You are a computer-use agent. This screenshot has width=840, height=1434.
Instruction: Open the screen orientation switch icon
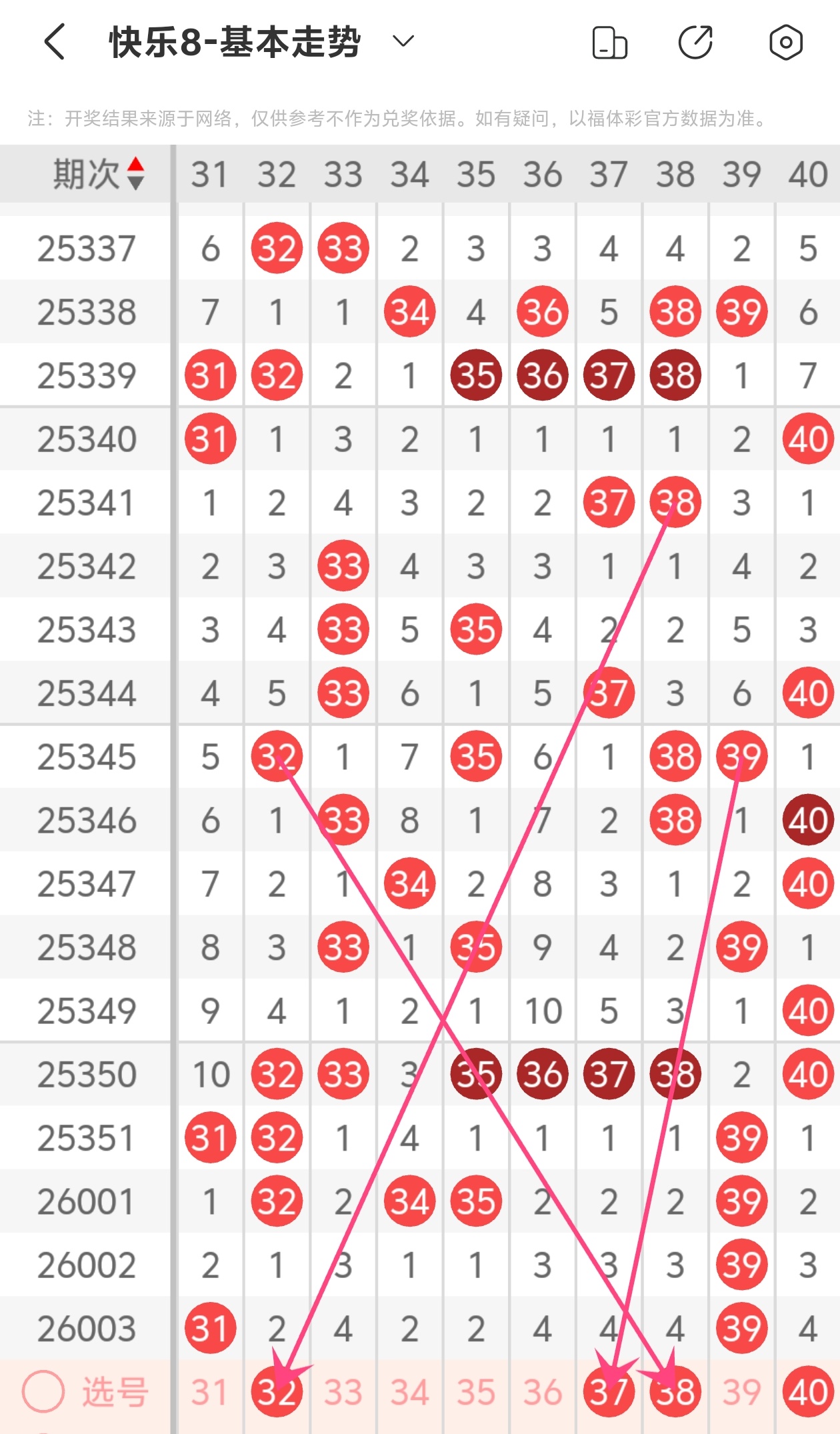[x=610, y=43]
